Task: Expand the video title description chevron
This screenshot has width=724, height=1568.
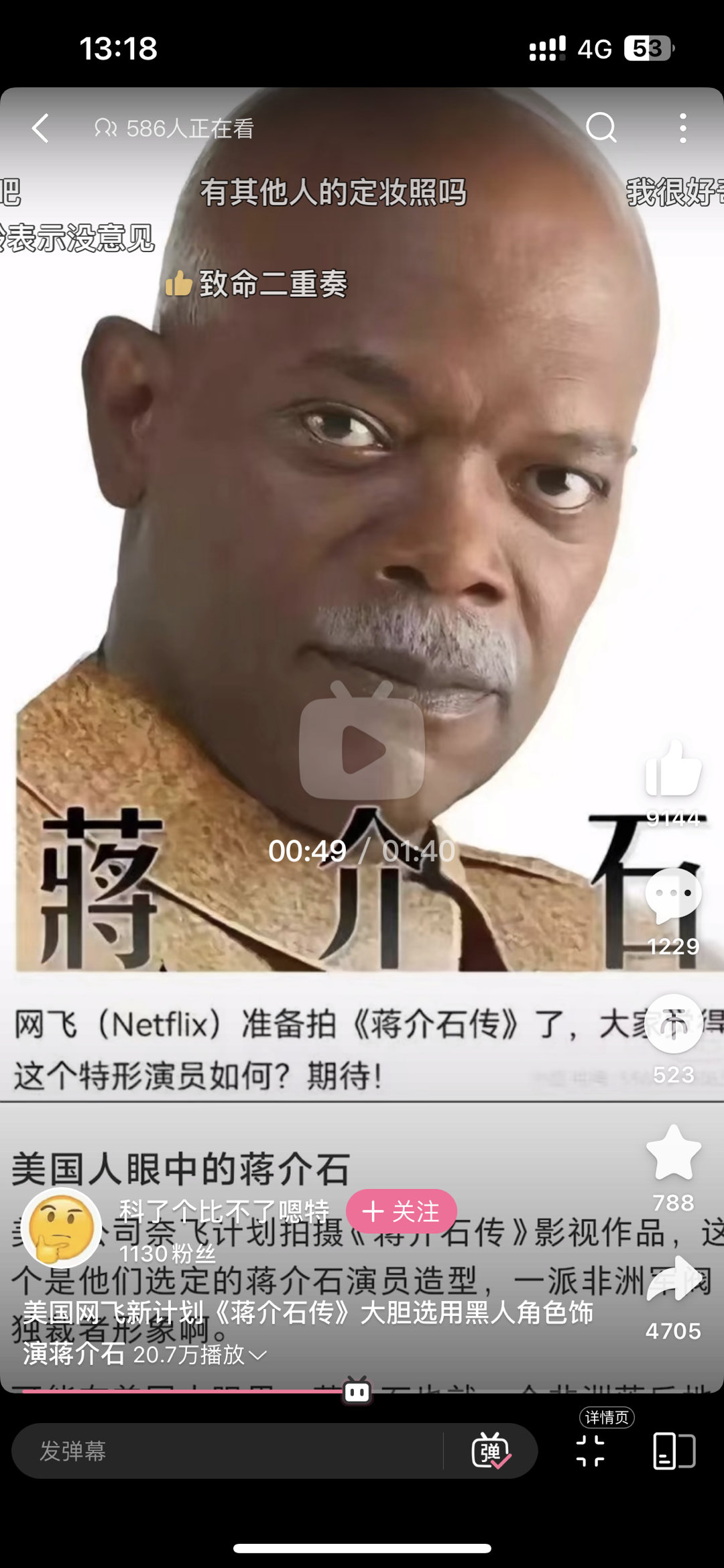Action: coord(257,1355)
